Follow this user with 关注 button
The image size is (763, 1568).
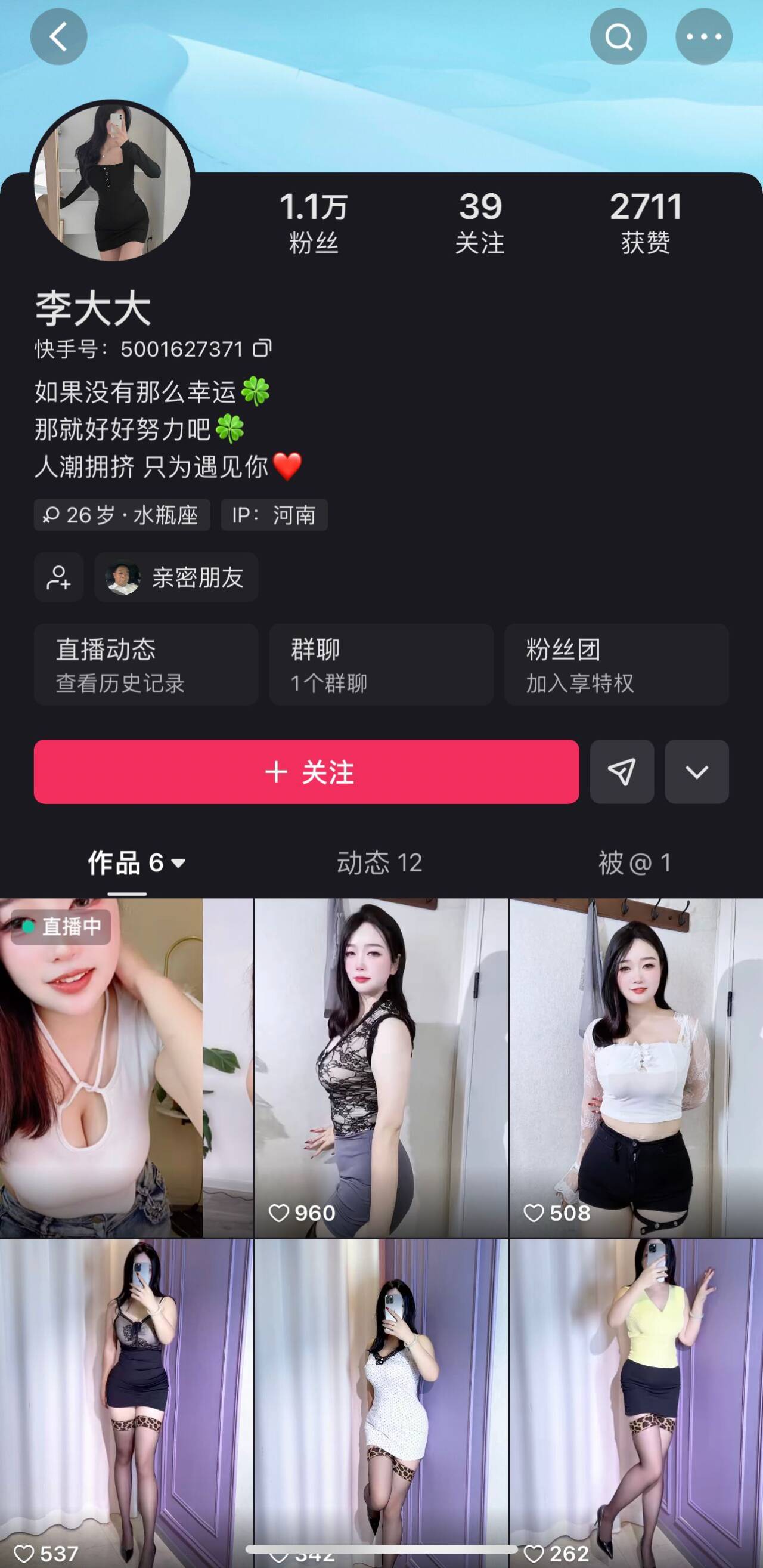[306, 771]
